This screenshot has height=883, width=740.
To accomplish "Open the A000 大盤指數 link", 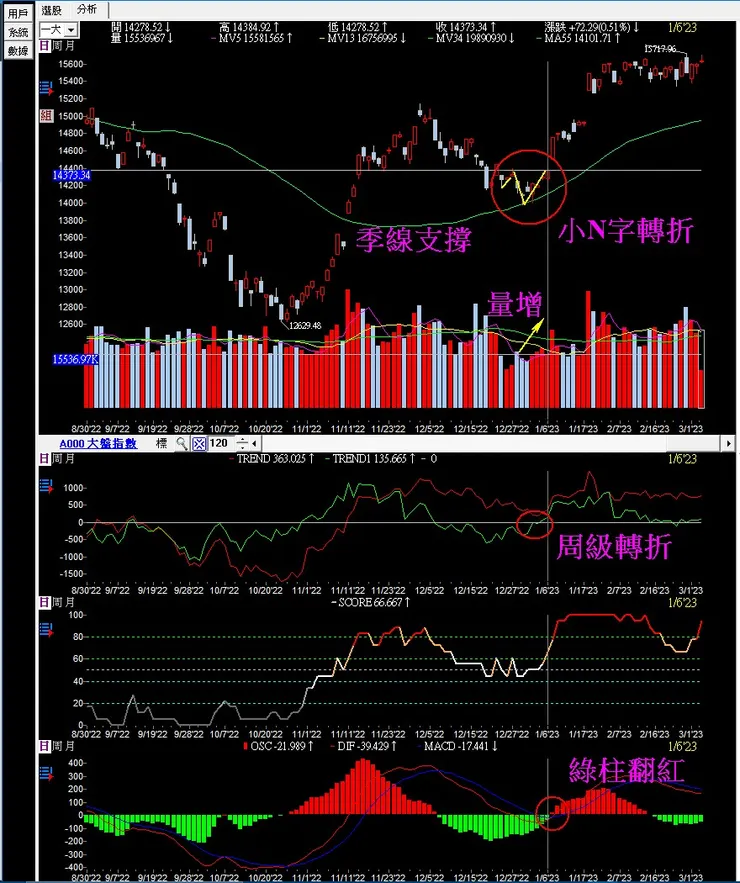I will pos(98,443).
